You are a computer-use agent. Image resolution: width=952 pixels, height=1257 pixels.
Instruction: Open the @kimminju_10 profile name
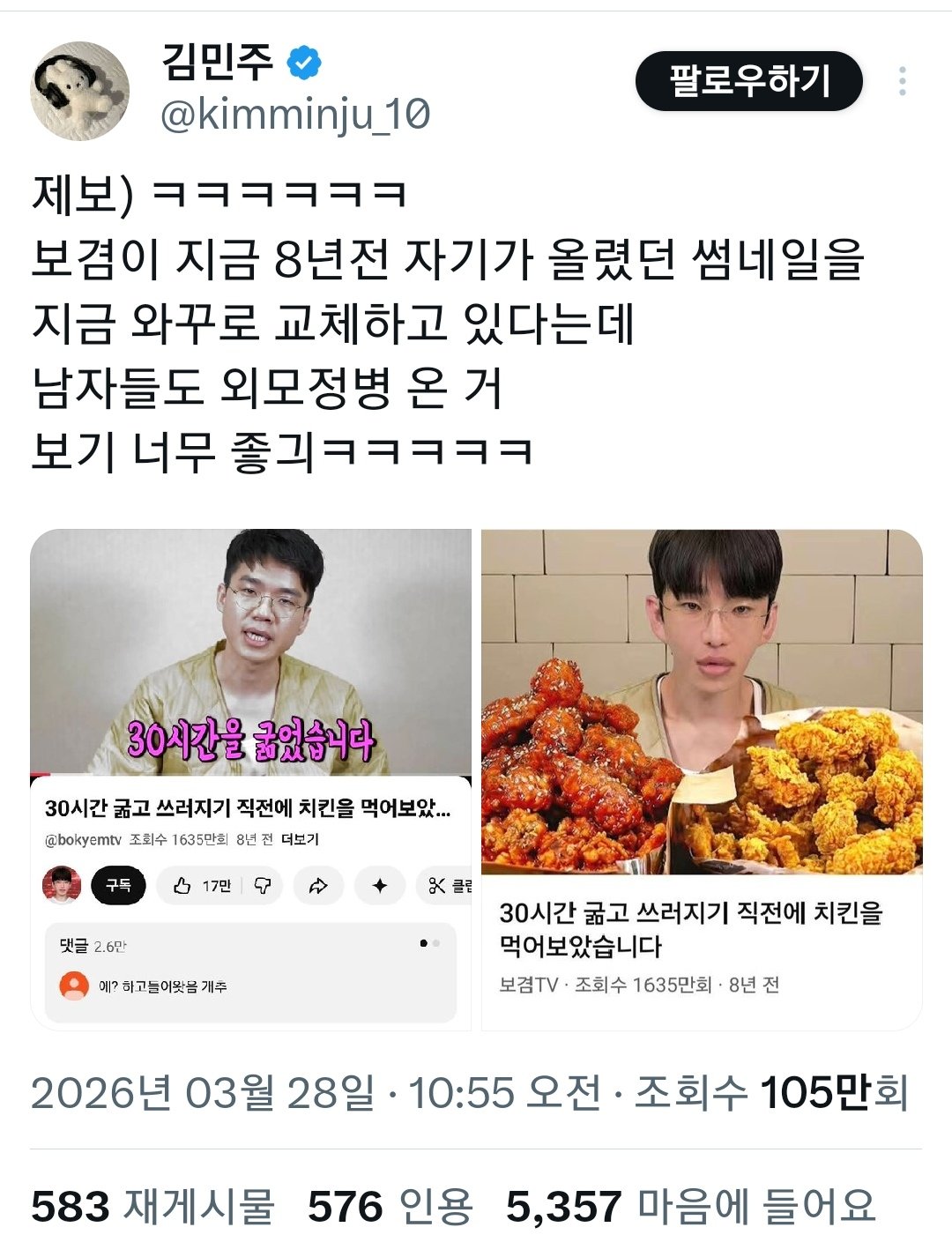(x=294, y=115)
